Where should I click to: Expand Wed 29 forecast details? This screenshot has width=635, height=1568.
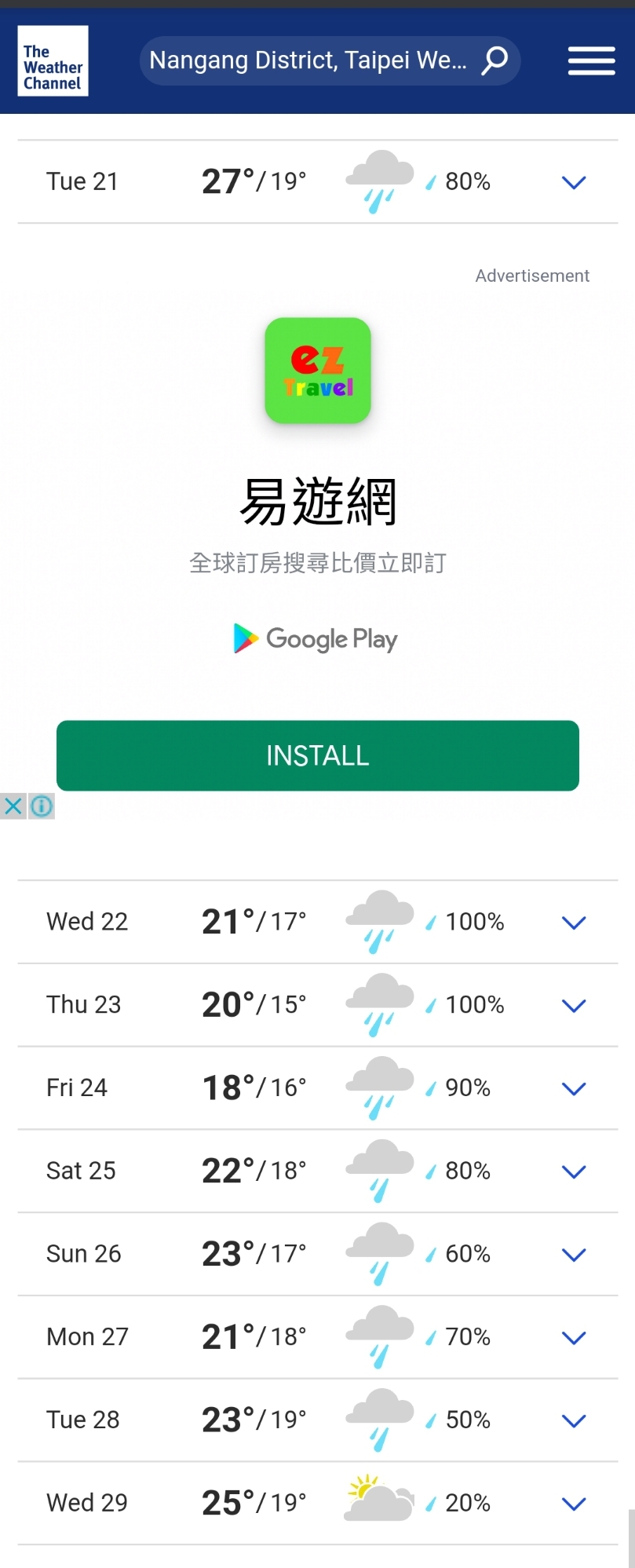[574, 1504]
